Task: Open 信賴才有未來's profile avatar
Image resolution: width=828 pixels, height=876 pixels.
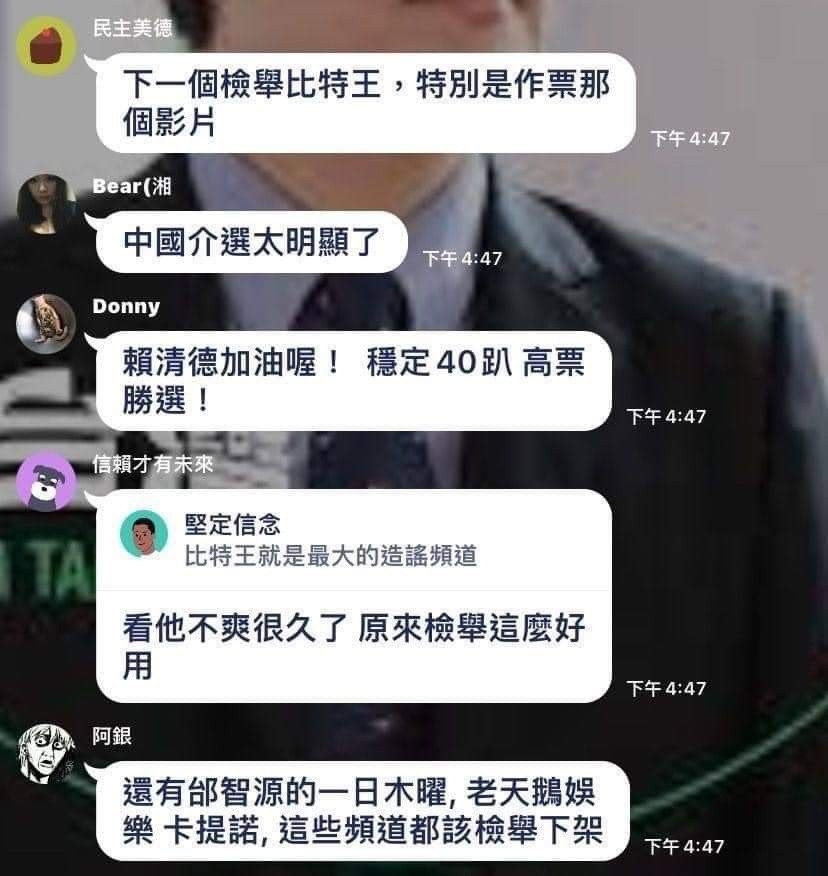Action: [46, 481]
